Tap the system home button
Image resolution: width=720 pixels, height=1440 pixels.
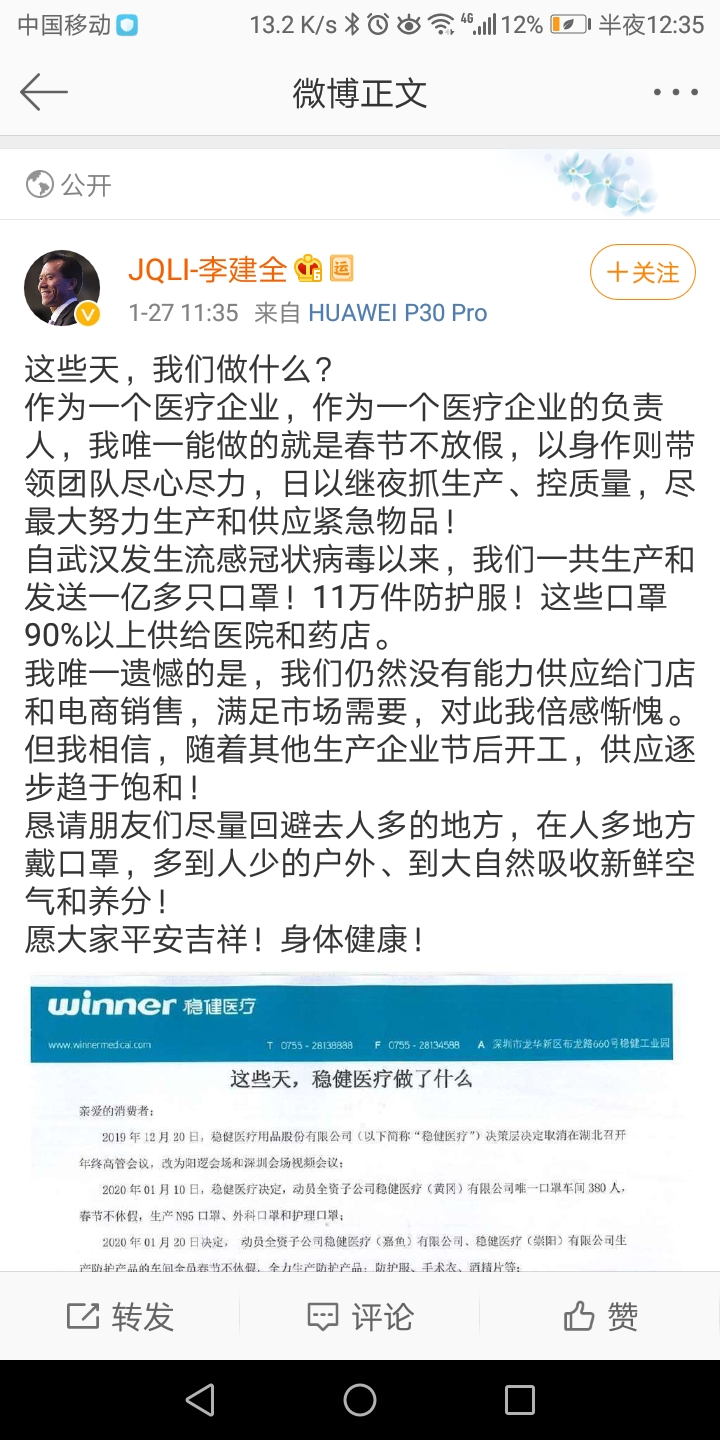pos(360,1400)
